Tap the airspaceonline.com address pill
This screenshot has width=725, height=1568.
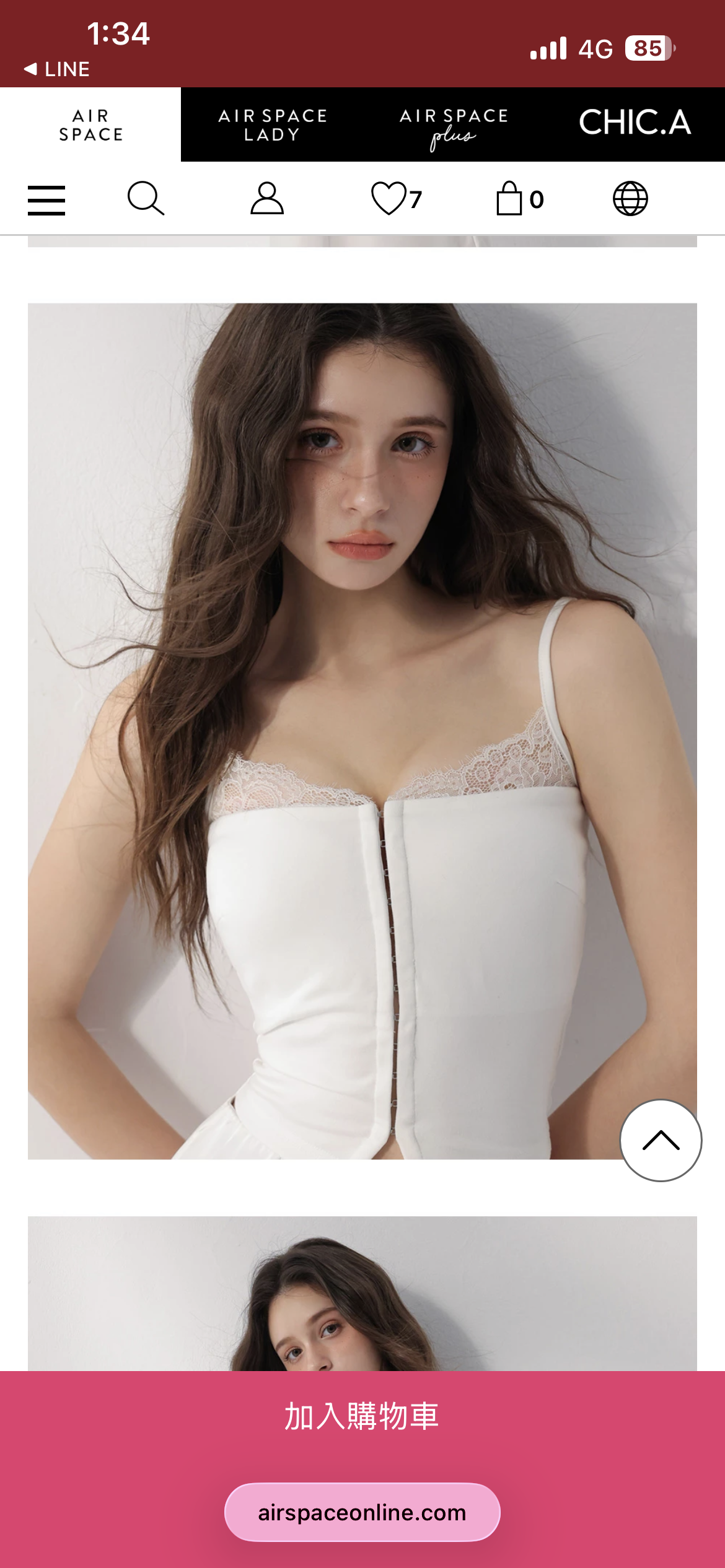point(362,1512)
